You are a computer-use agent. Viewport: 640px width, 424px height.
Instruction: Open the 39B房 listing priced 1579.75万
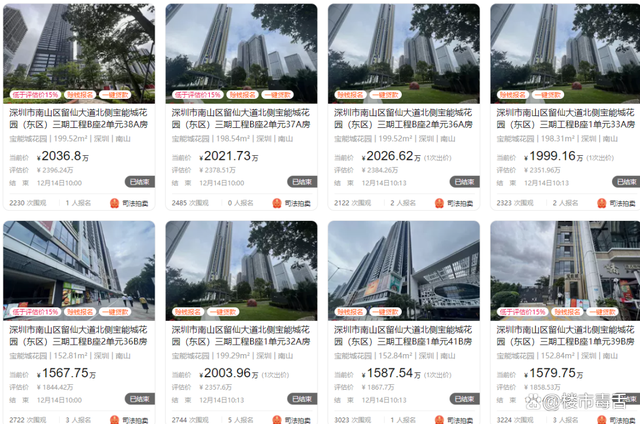(x=566, y=335)
